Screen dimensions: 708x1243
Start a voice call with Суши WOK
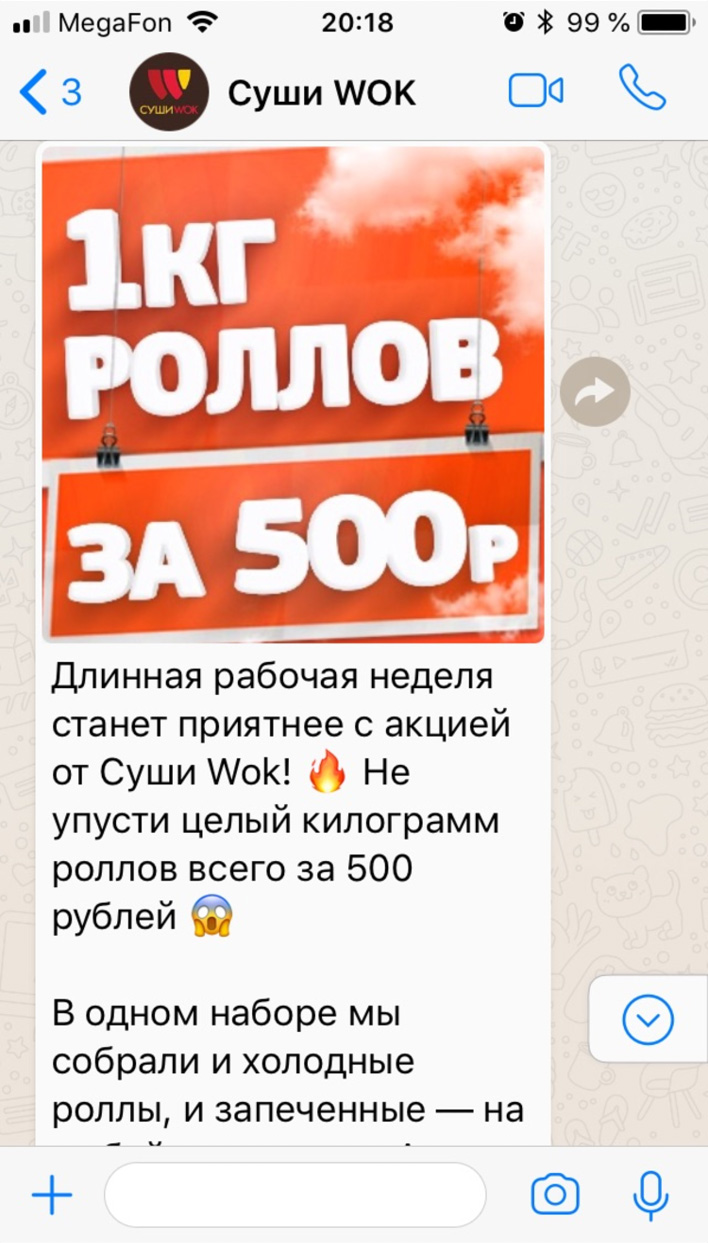tap(642, 90)
